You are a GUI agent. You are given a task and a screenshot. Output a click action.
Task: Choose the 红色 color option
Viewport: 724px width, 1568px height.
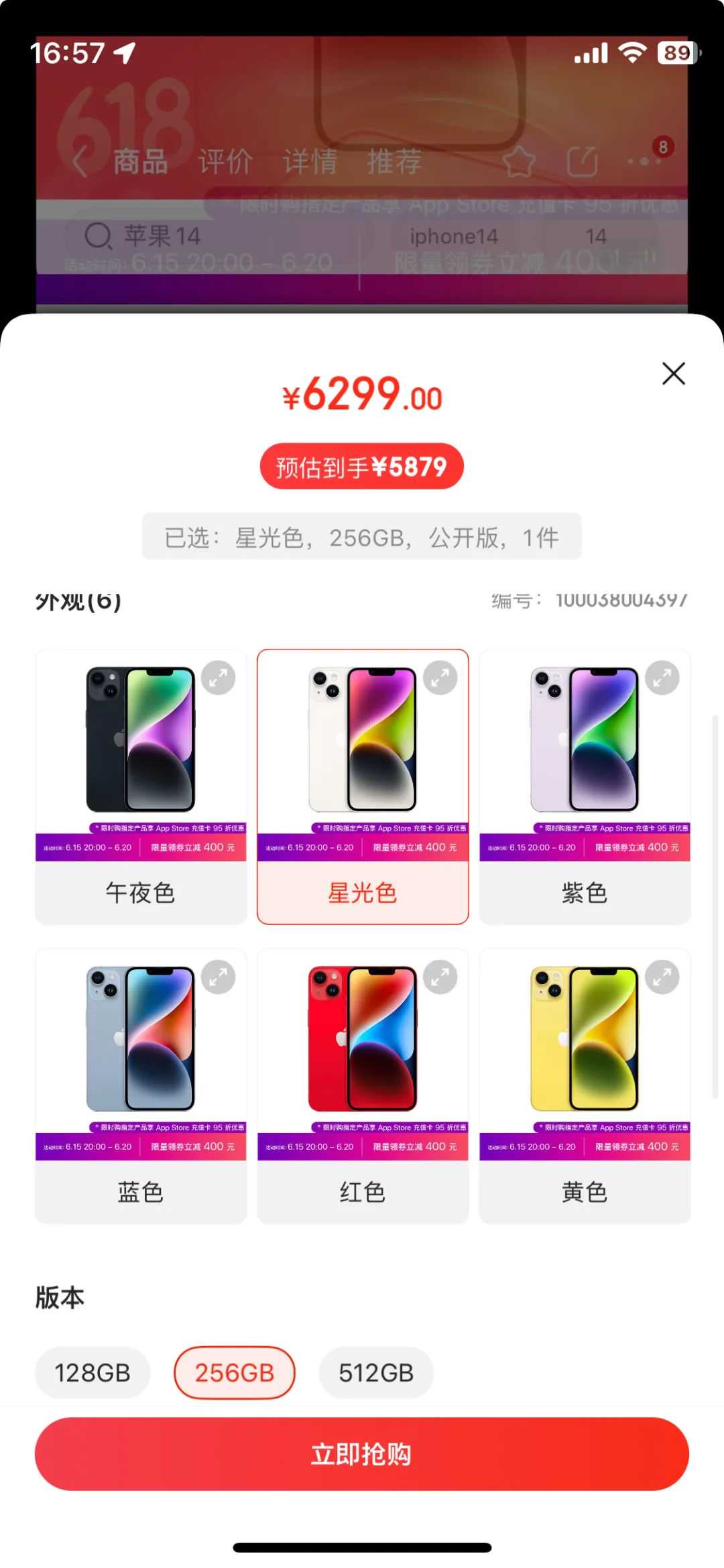[x=362, y=1191]
